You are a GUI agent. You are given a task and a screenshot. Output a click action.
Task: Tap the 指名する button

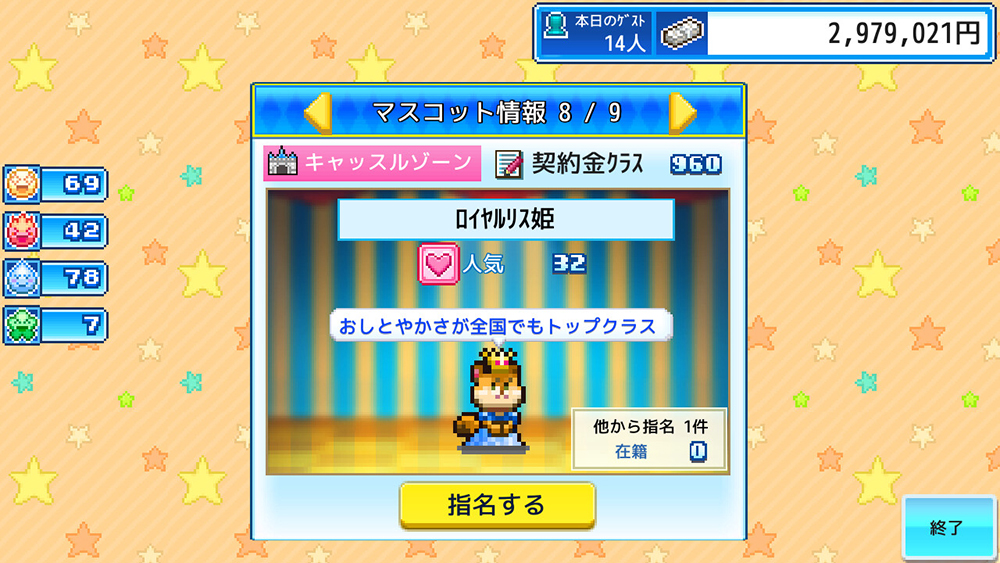pyautogui.click(x=497, y=505)
